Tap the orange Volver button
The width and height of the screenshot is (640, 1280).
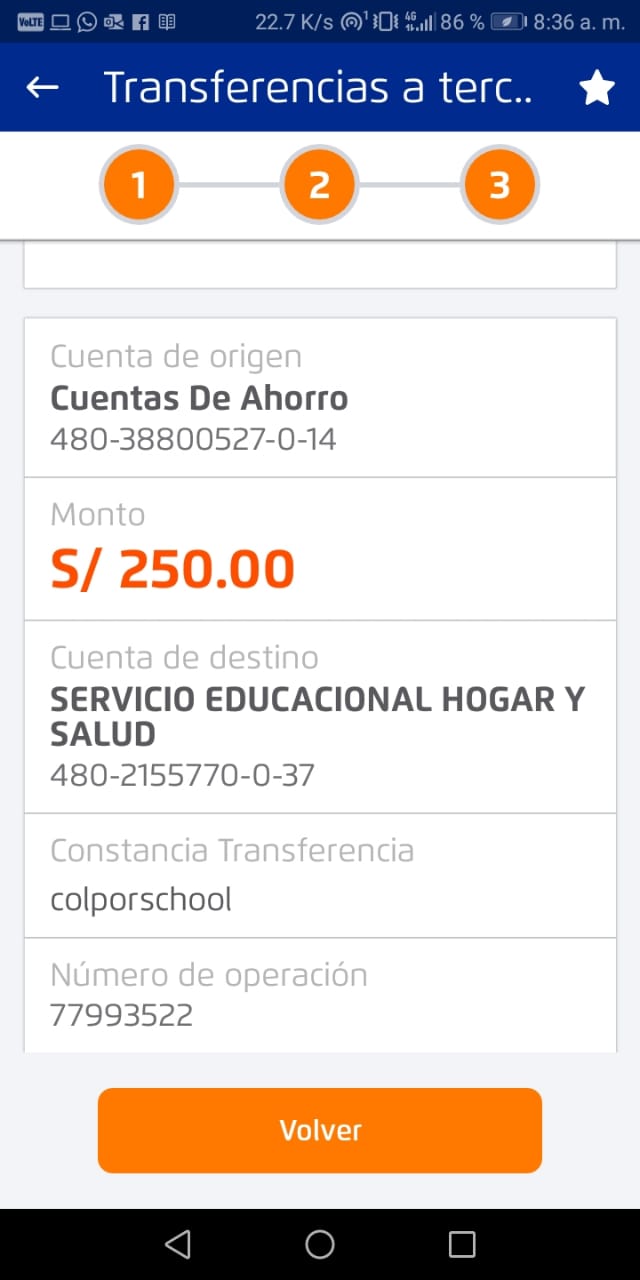pos(320,1130)
